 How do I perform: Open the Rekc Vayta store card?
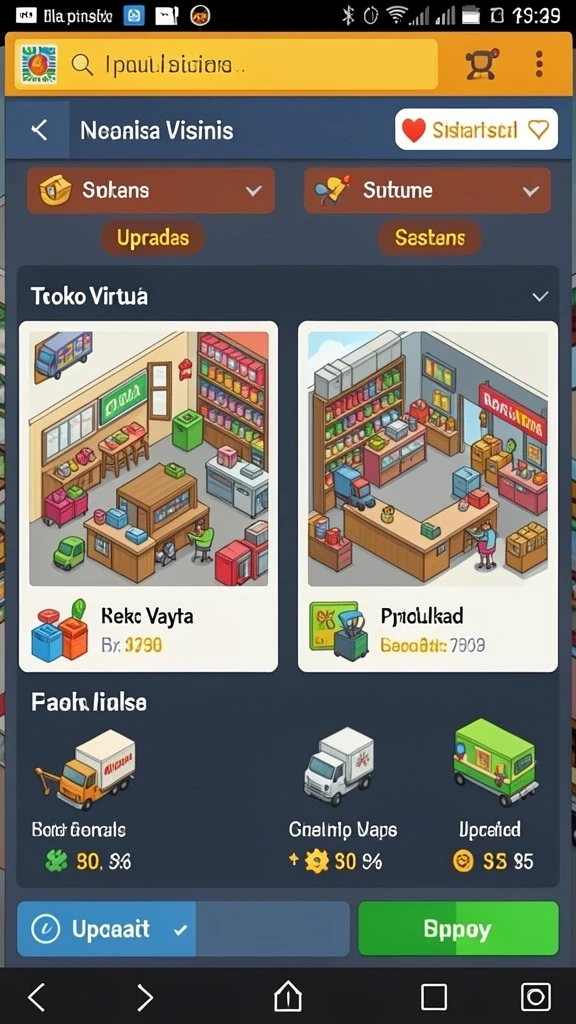pyautogui.click(x=148, y=496)
